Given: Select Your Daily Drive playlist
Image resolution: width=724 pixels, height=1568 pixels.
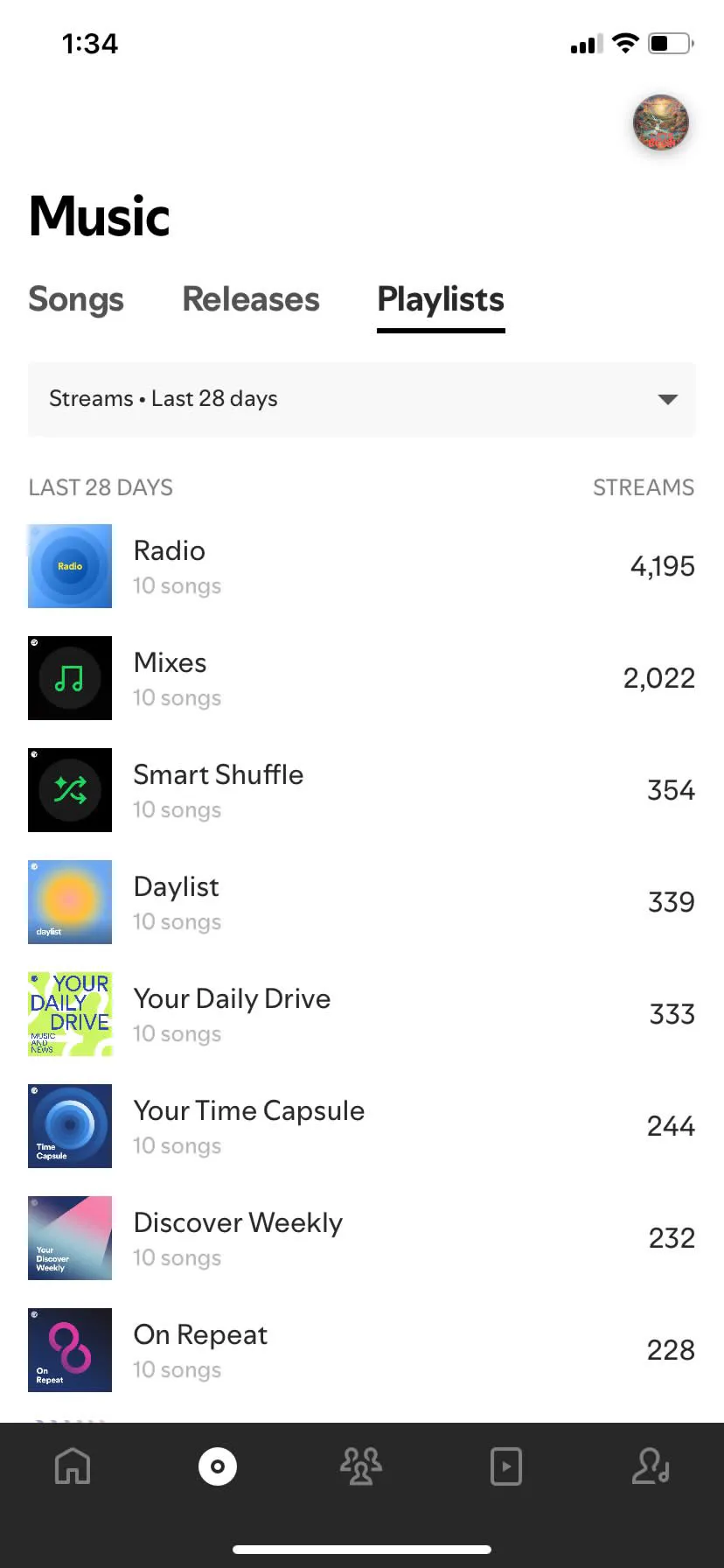Looking at the screenshot, I should click(x=362, y=1014).
